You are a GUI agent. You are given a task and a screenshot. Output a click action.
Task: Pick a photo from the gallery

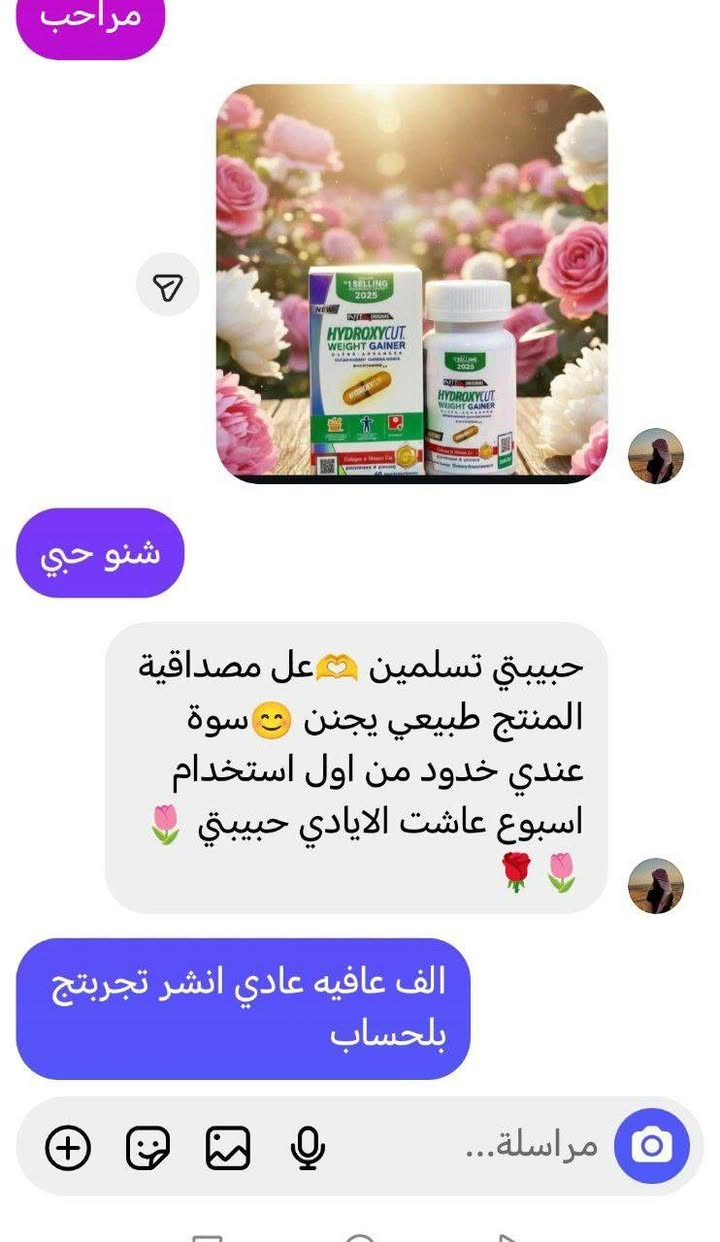coord(228,1147)
